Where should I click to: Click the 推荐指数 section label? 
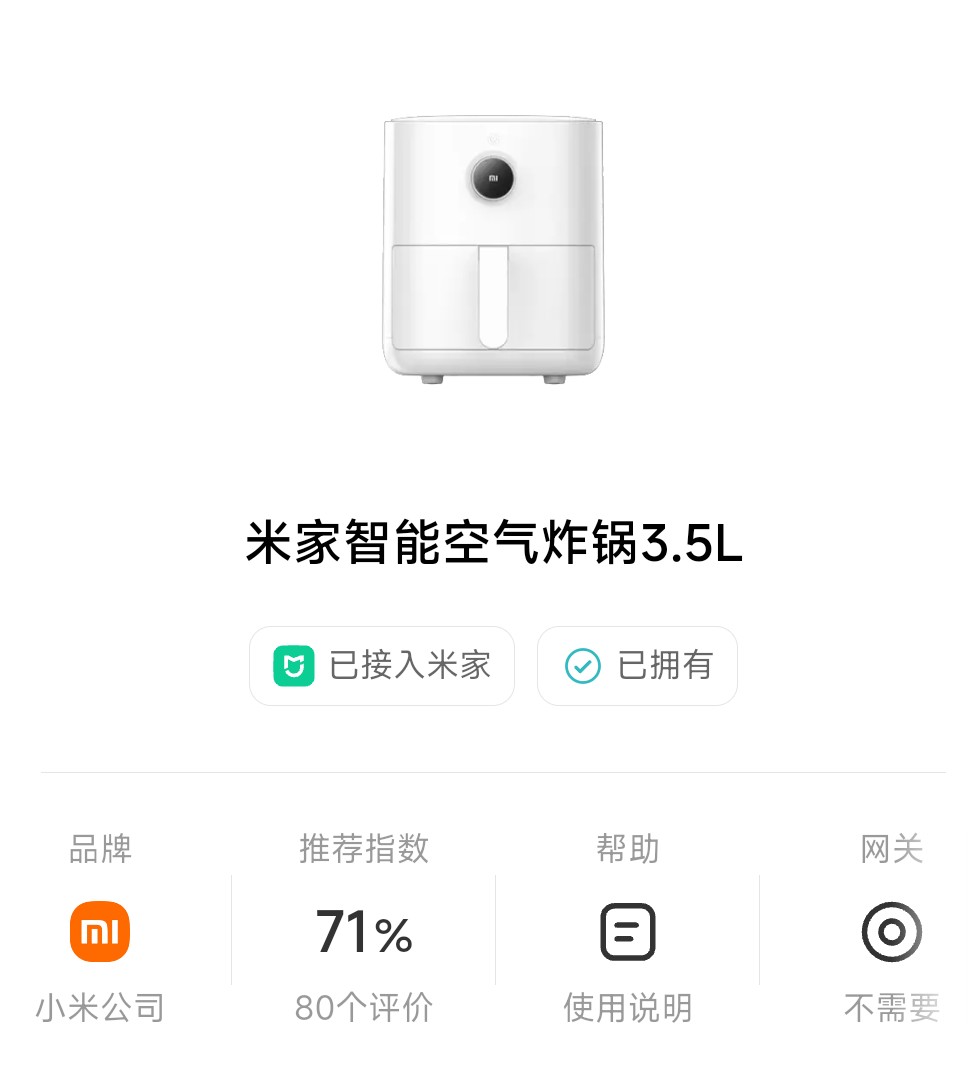click(362, 848)
